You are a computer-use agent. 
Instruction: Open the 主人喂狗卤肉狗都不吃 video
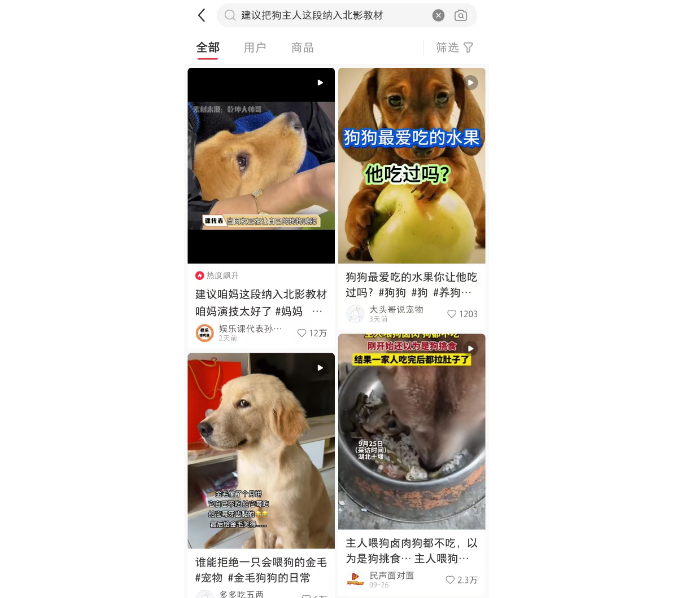(x=411, y=432)
